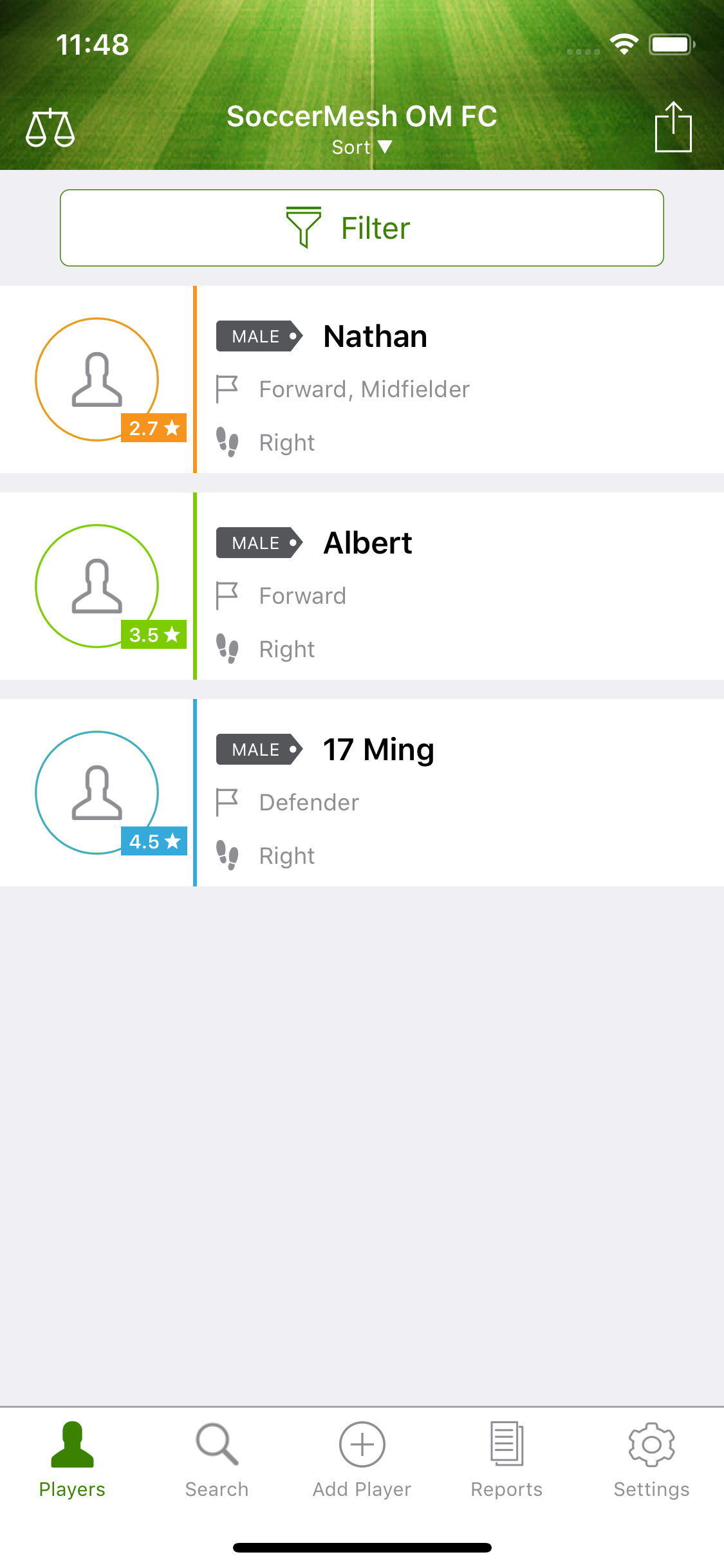This screenshot has width=724, height=1568.
Task: Expand the Sort dropdown
Action: (362, 147)
